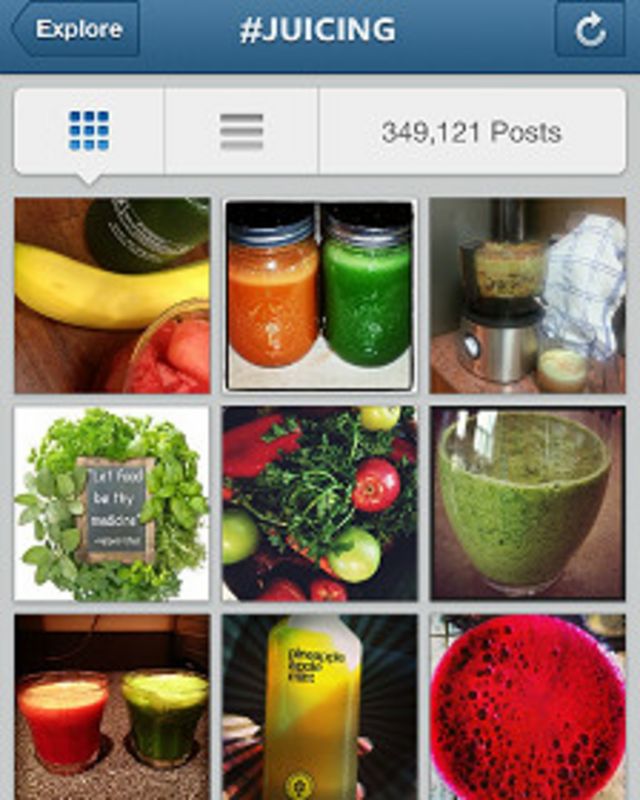Switch to list view
This screenshot has height=800, width=640.
(x=241, y=131)
